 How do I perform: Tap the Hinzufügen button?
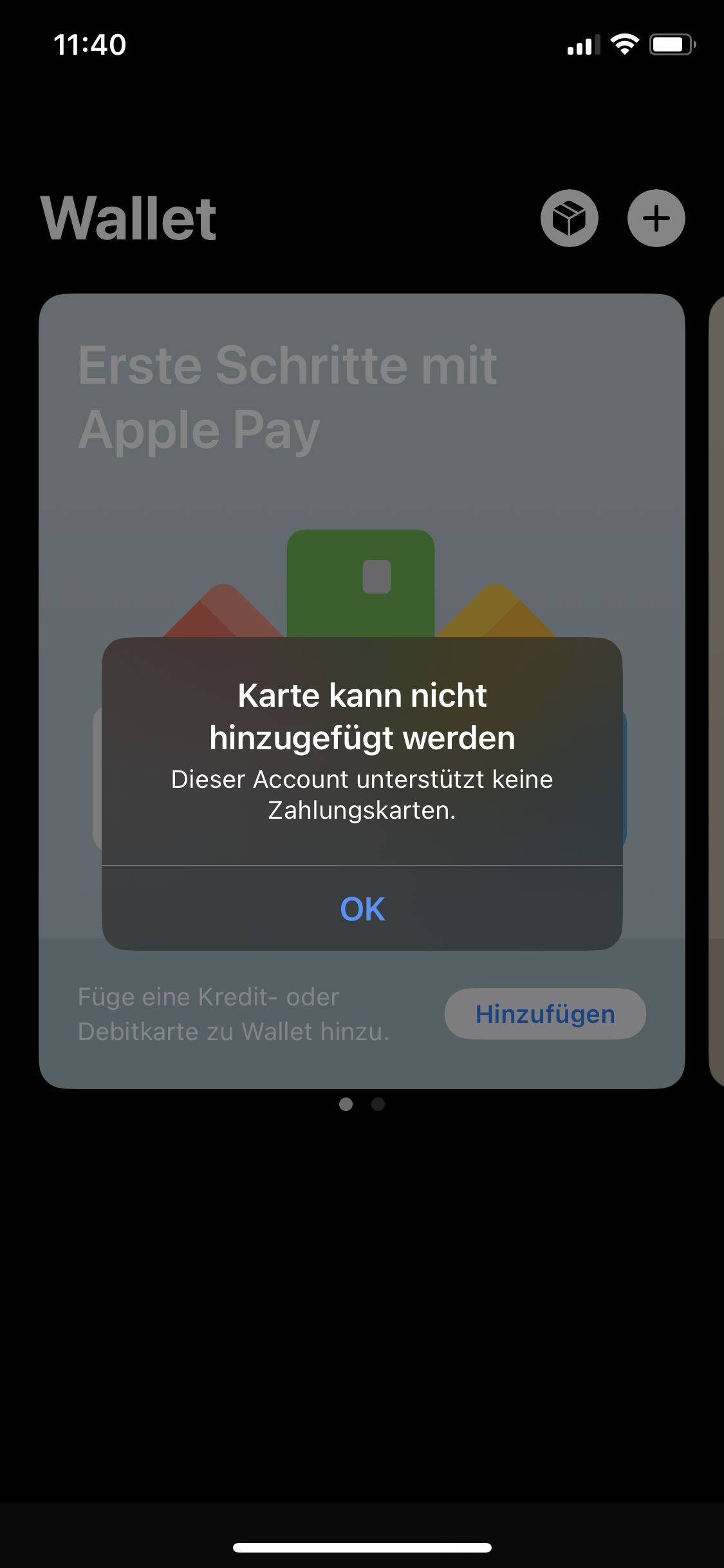coord(544,1014)
